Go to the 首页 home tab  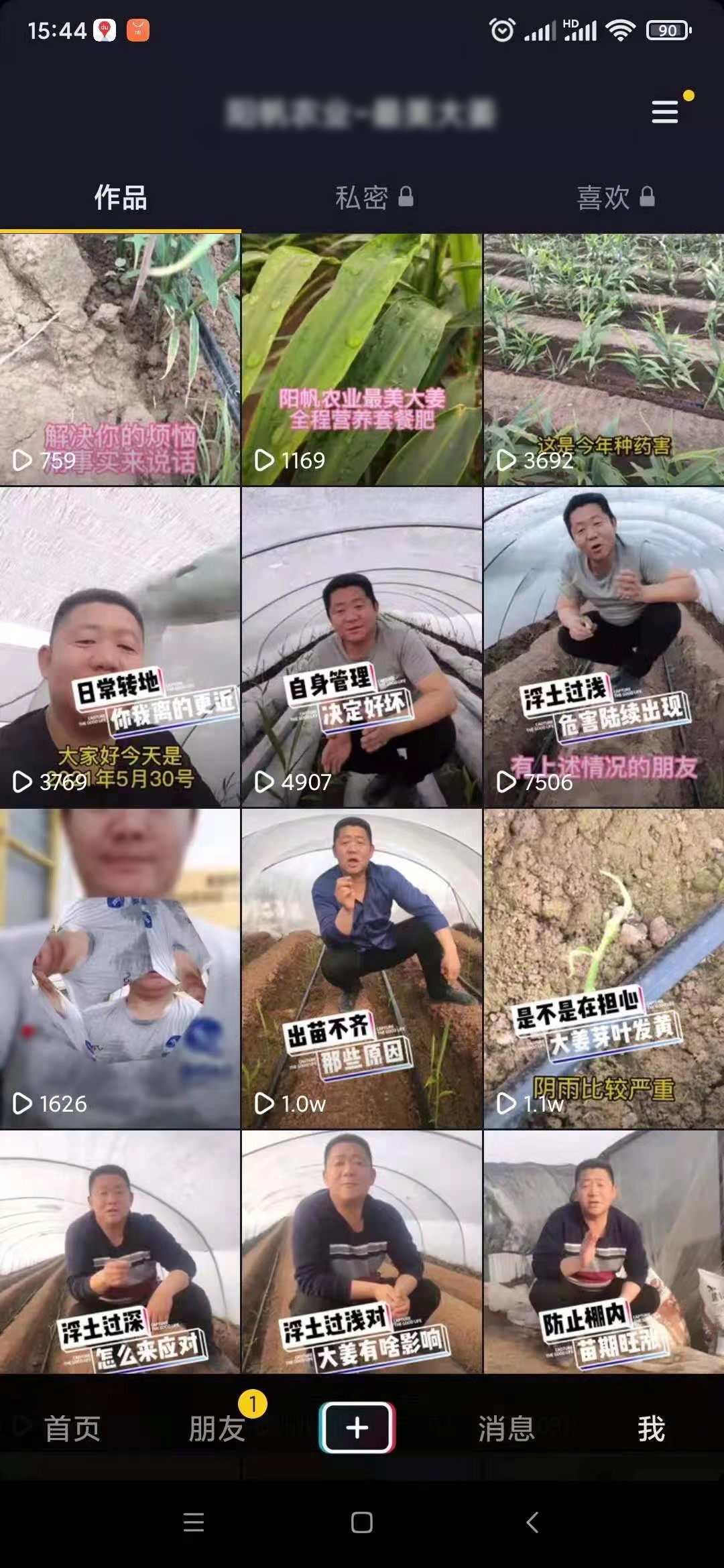pos(72,1428)
